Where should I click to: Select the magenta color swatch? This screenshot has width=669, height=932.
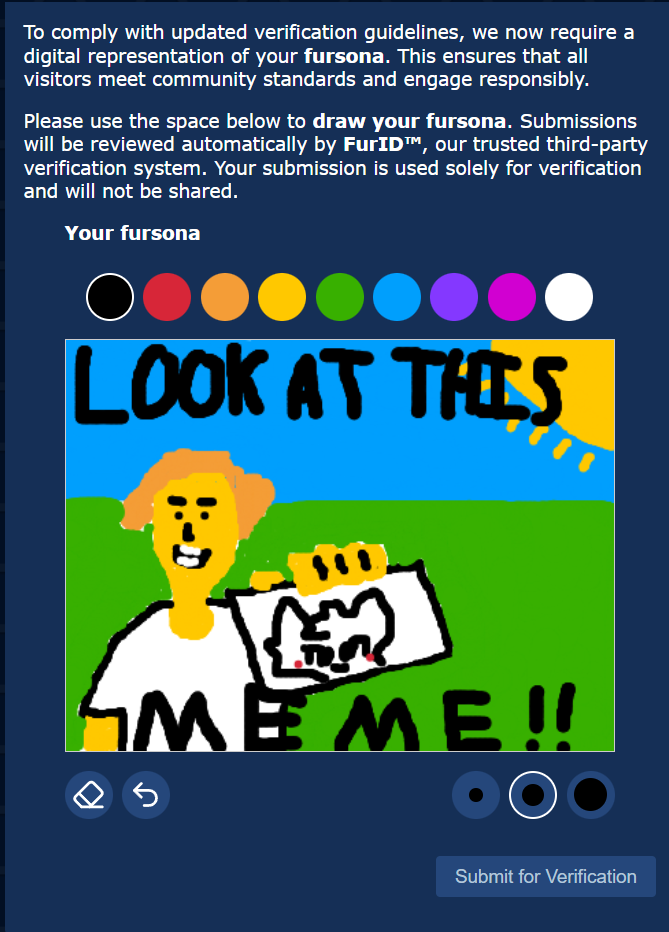point(512,297)
